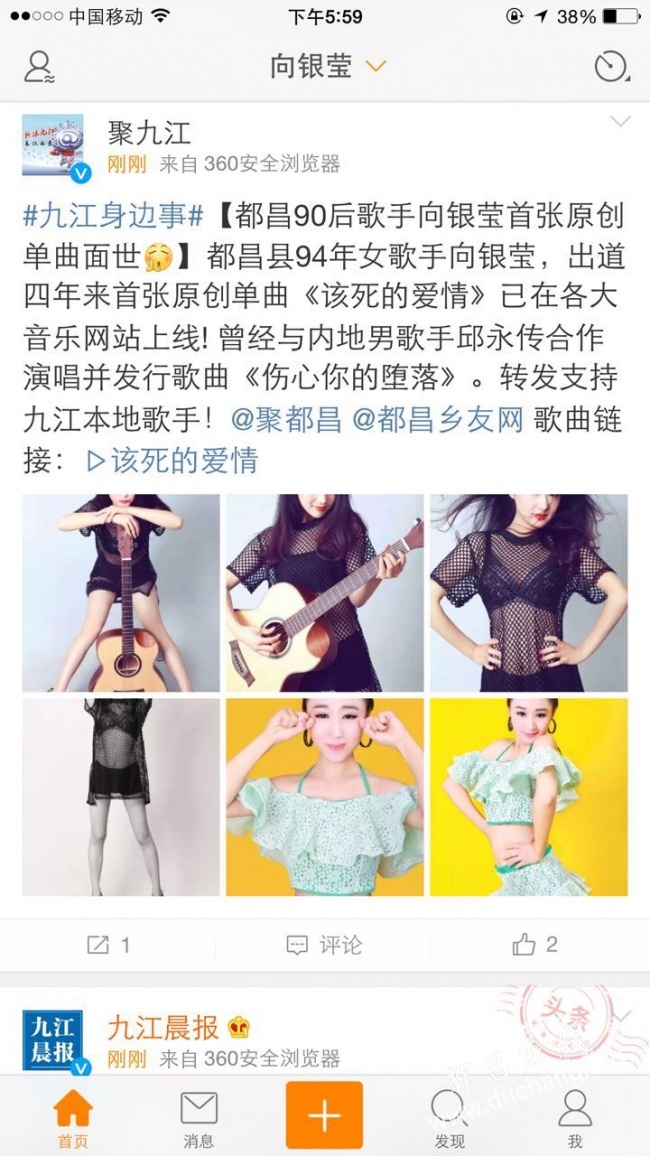Open the radar refresh icon
This screenshot has width=650, height=1156.
(610, 67)
